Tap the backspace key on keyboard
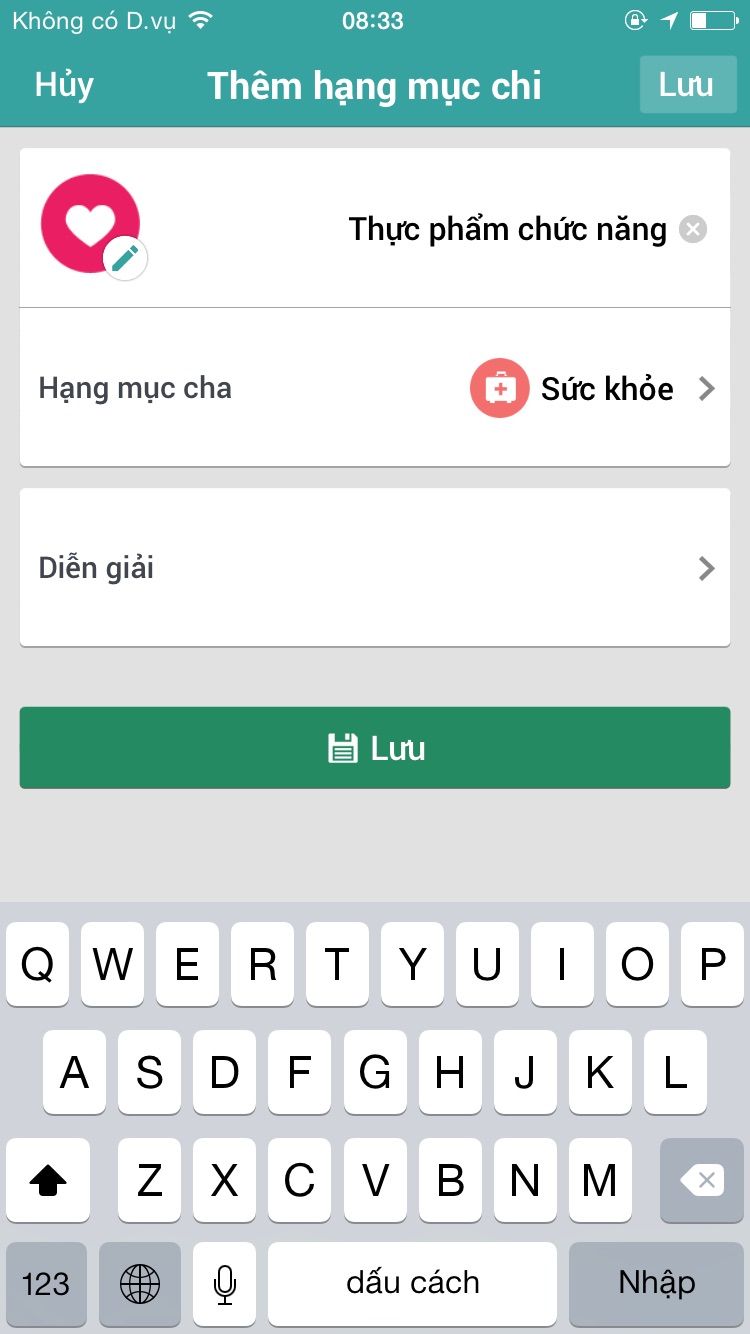The height and width of the screenshot is (1334, 750). coord(702,1180)
